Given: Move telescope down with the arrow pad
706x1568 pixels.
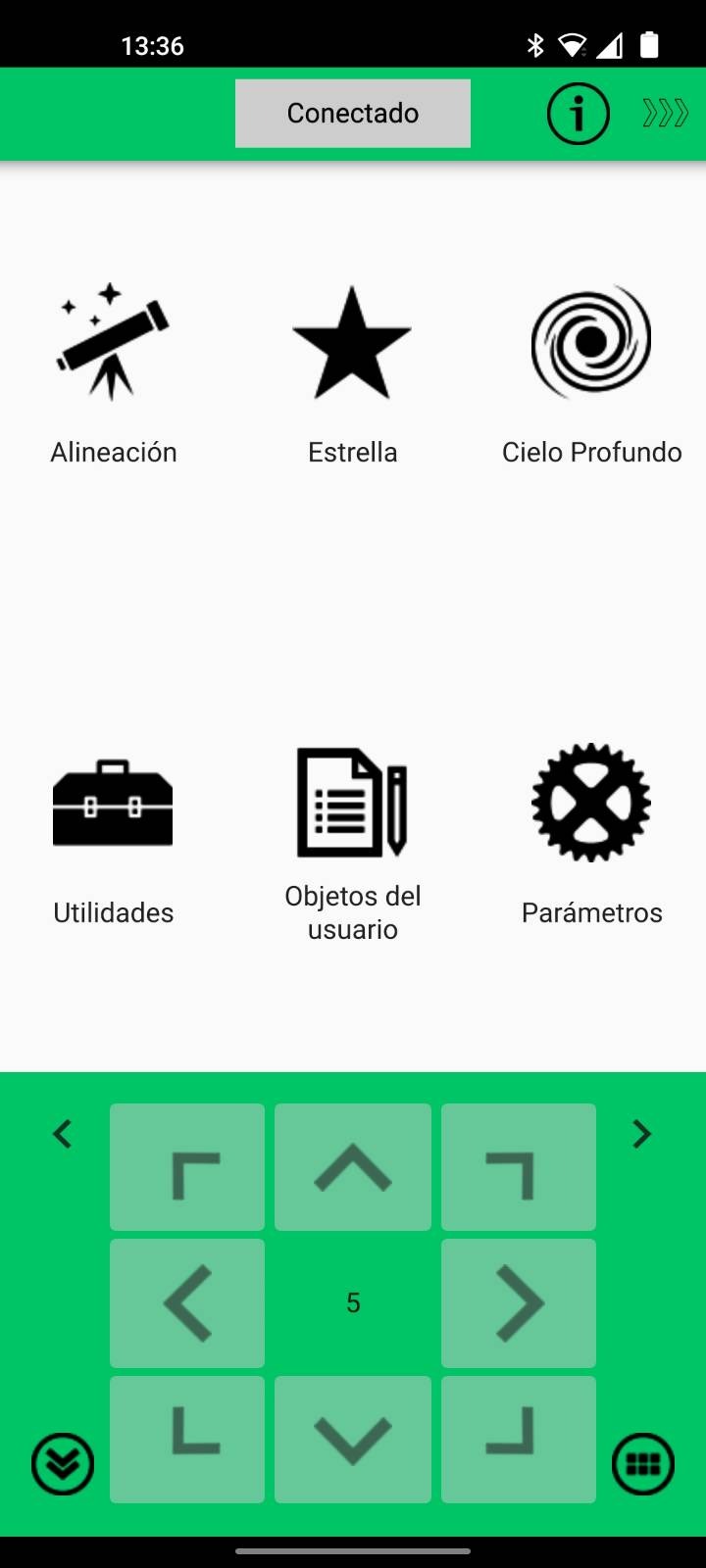Looking at the screenshot, I should (x=353, y=1439).
